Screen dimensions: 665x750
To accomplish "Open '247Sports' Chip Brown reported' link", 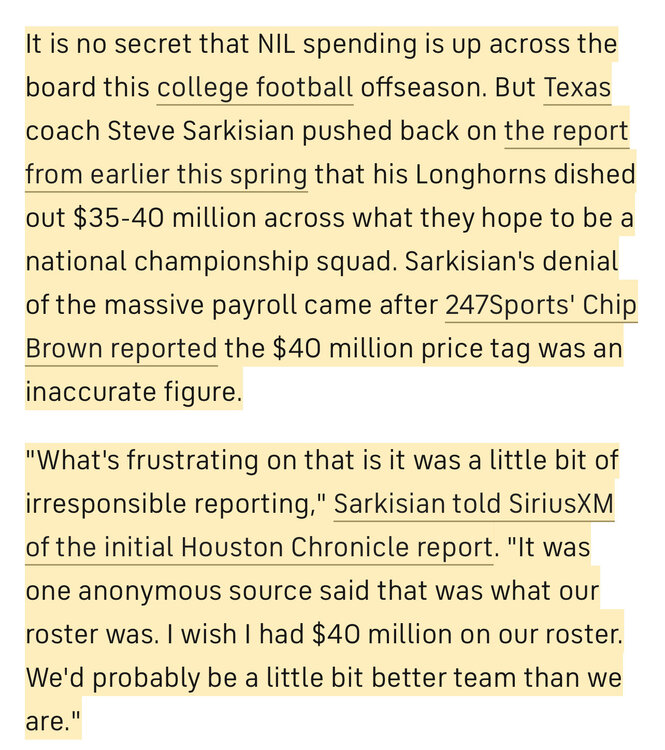I will 540,305.
